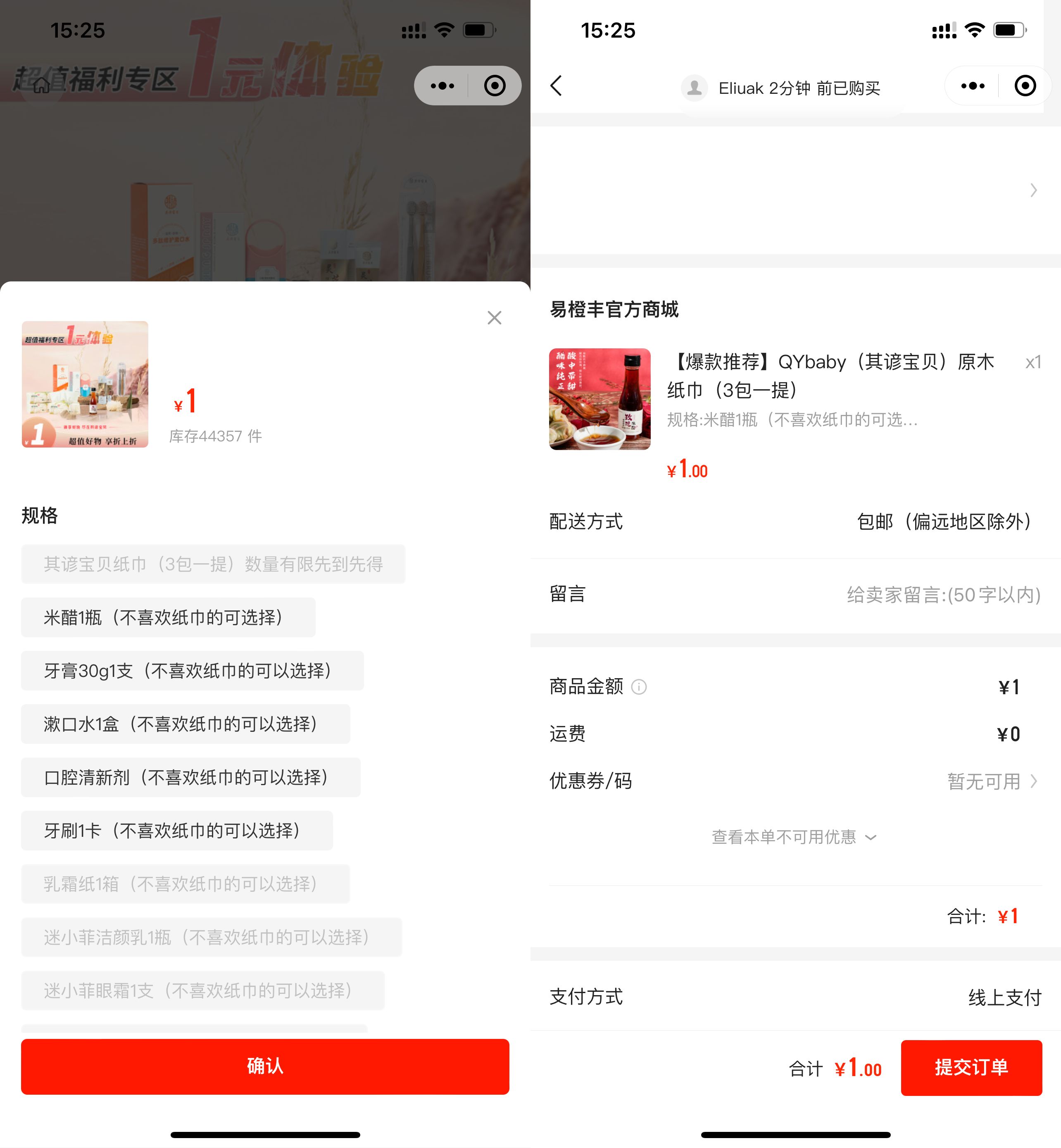Screen dimensions: 1061x1148
Task: Submit the order with 提交订单
Action: [x=971, y=1067]
